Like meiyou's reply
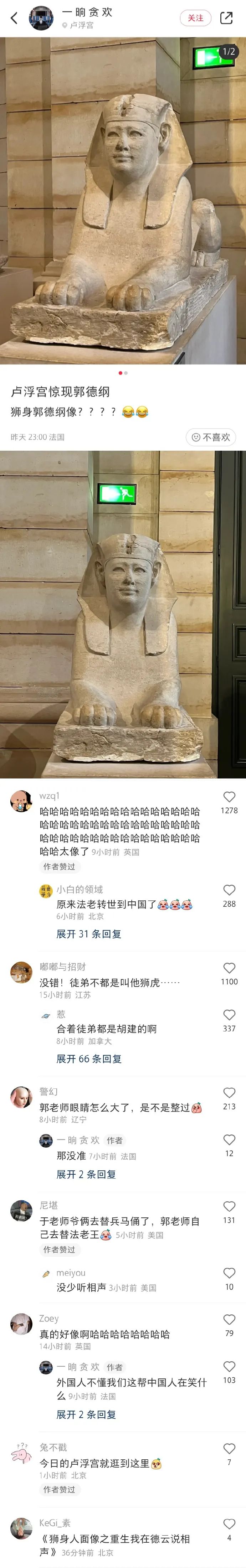 229,1273
